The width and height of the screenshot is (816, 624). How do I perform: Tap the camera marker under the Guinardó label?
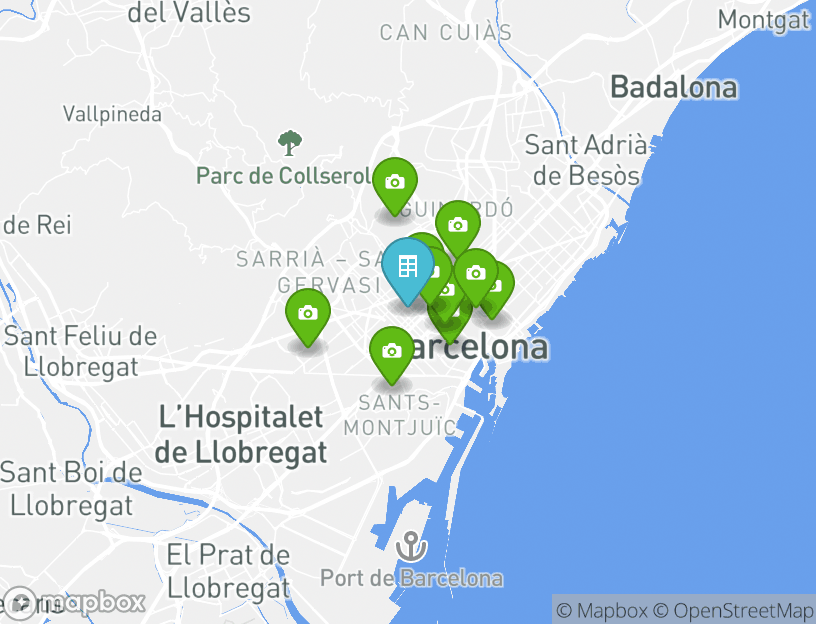(x=457, y=227)
